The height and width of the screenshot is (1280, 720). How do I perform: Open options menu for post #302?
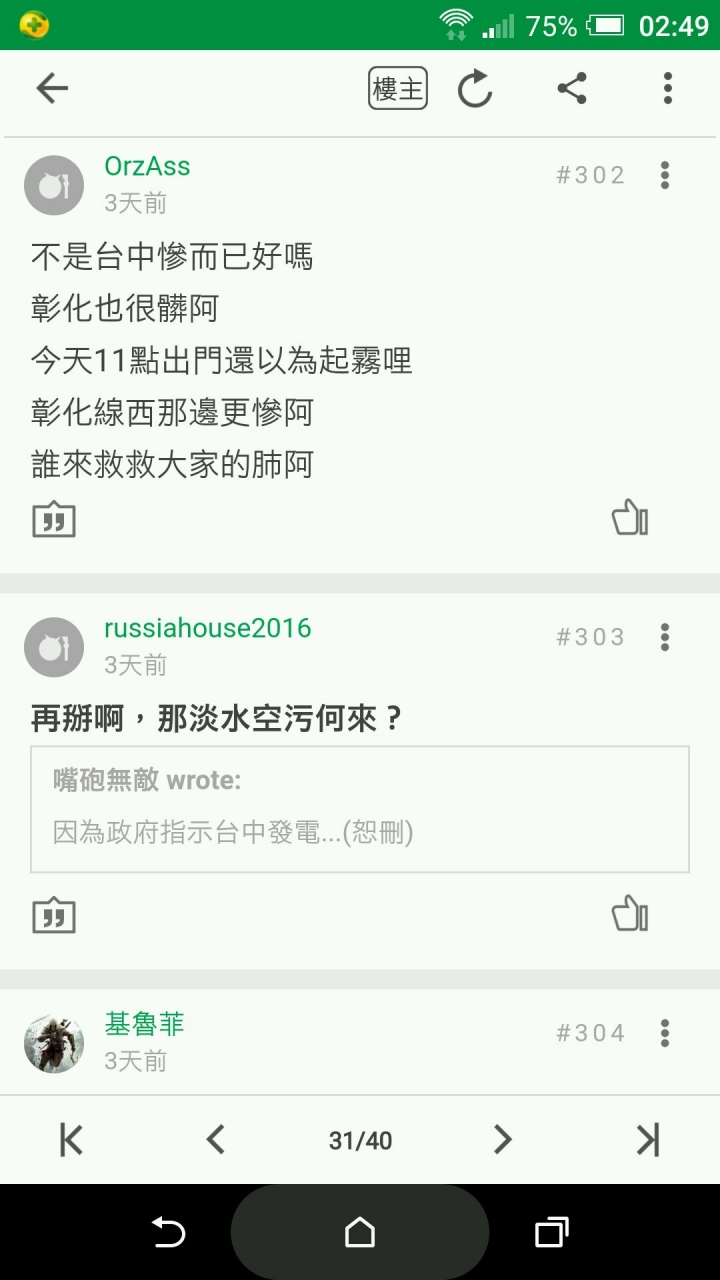pos(664,176)
